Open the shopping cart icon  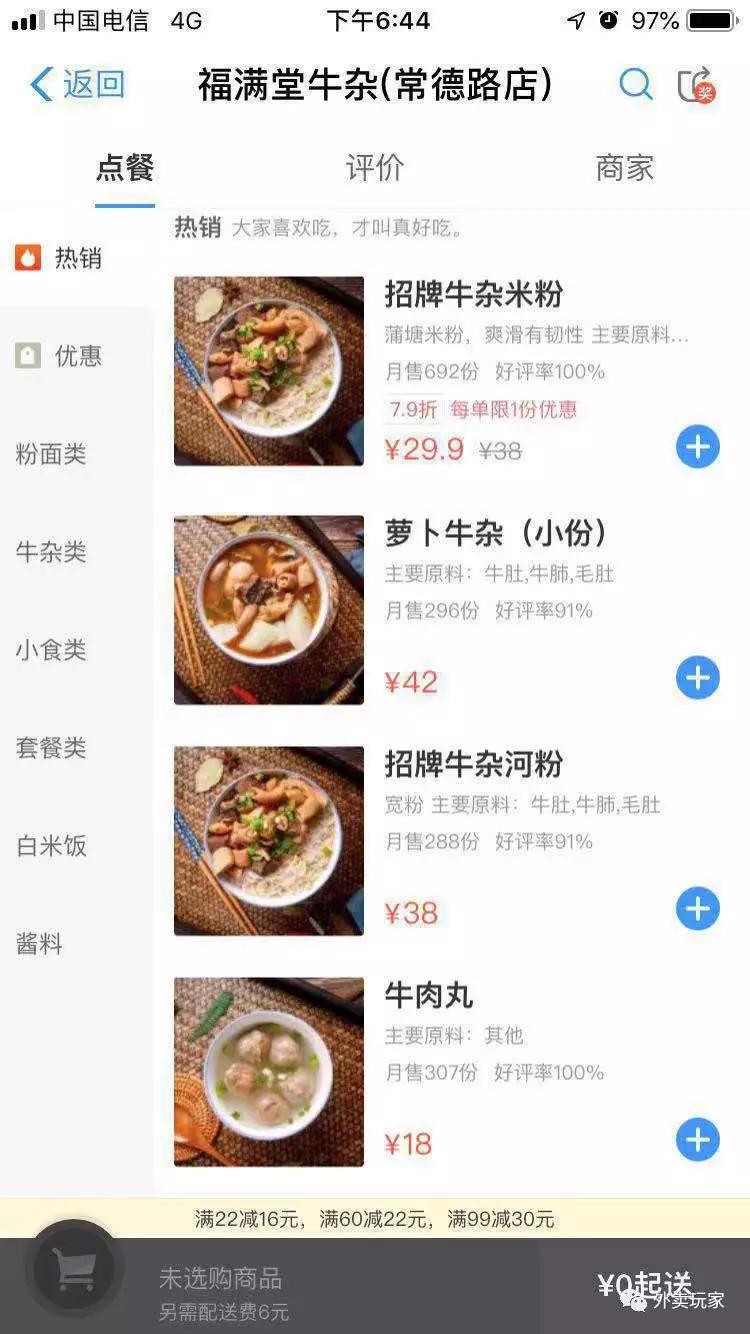click(73, 1270)
